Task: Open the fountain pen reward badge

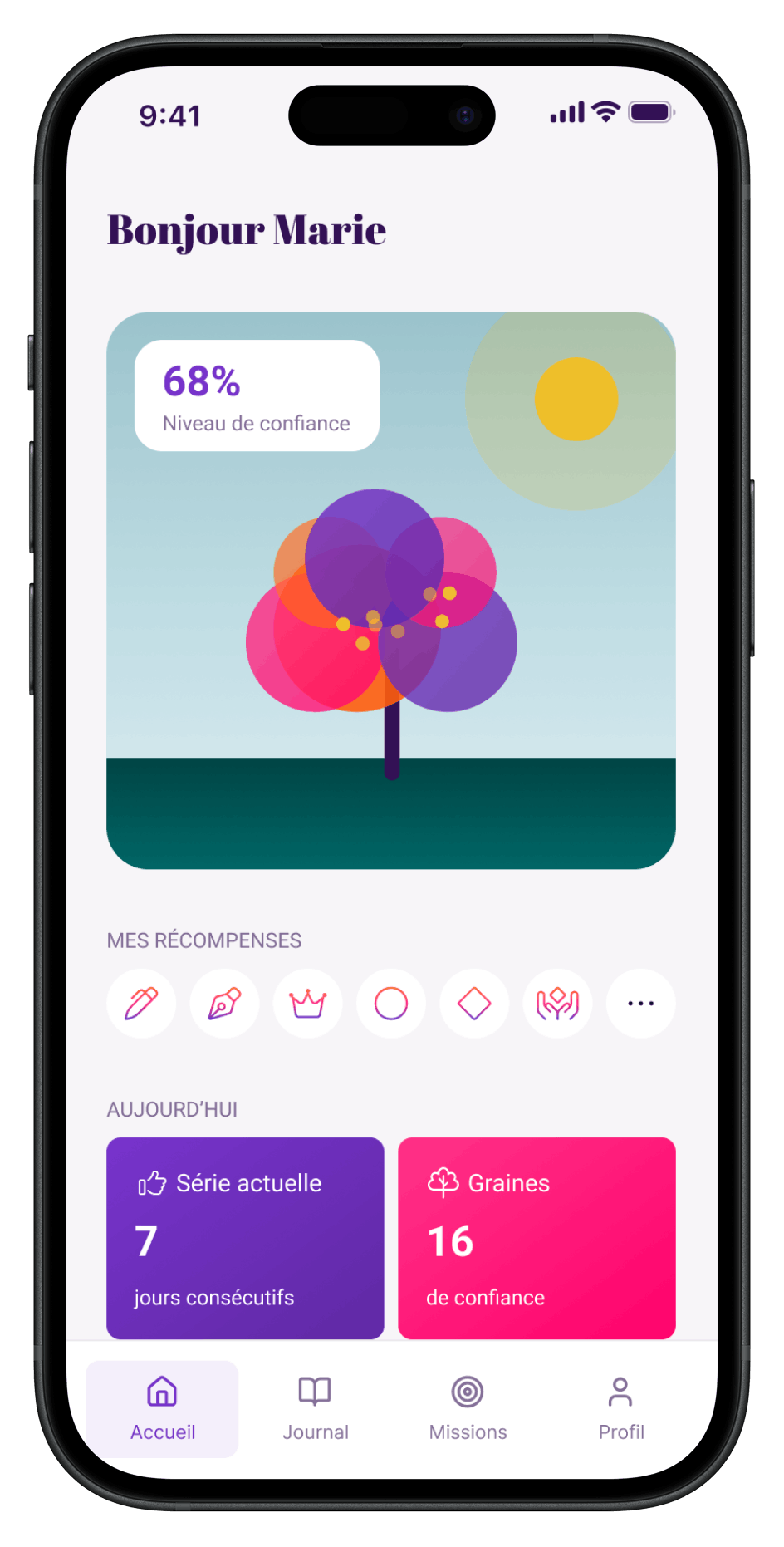Action: coord(224,1004)
